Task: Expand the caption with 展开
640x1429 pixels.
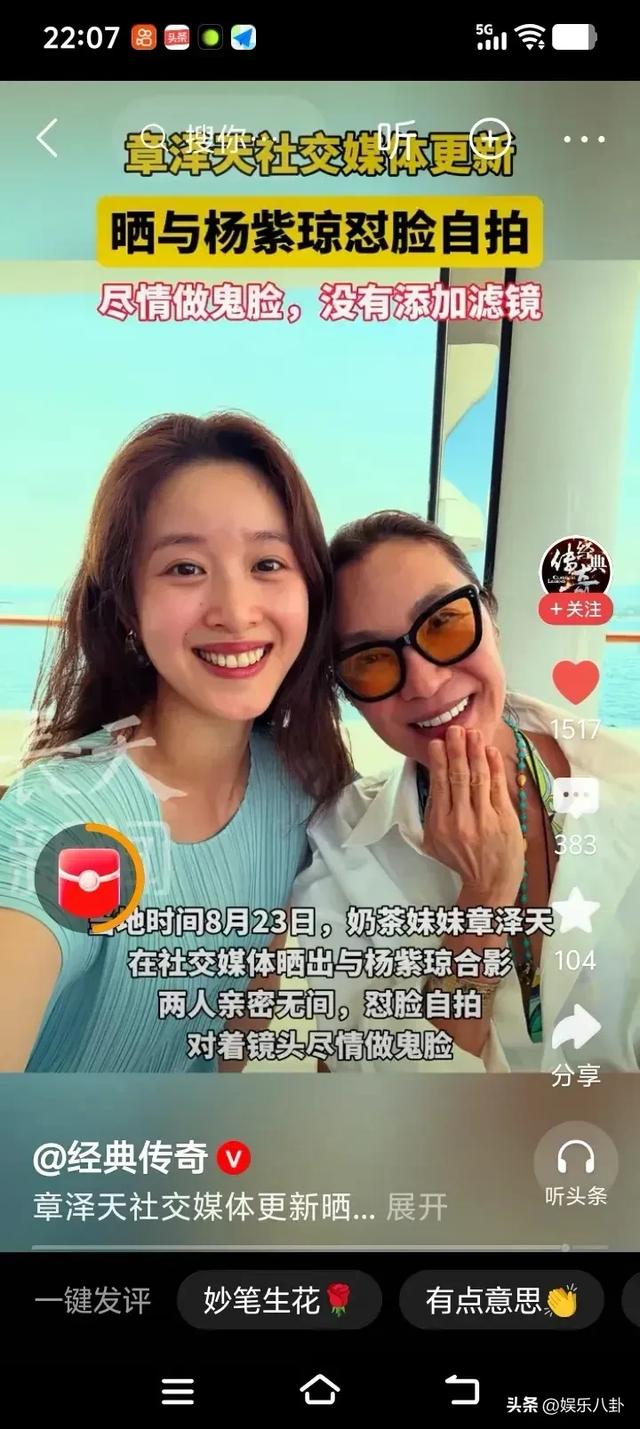Action: pos(416,1206)
